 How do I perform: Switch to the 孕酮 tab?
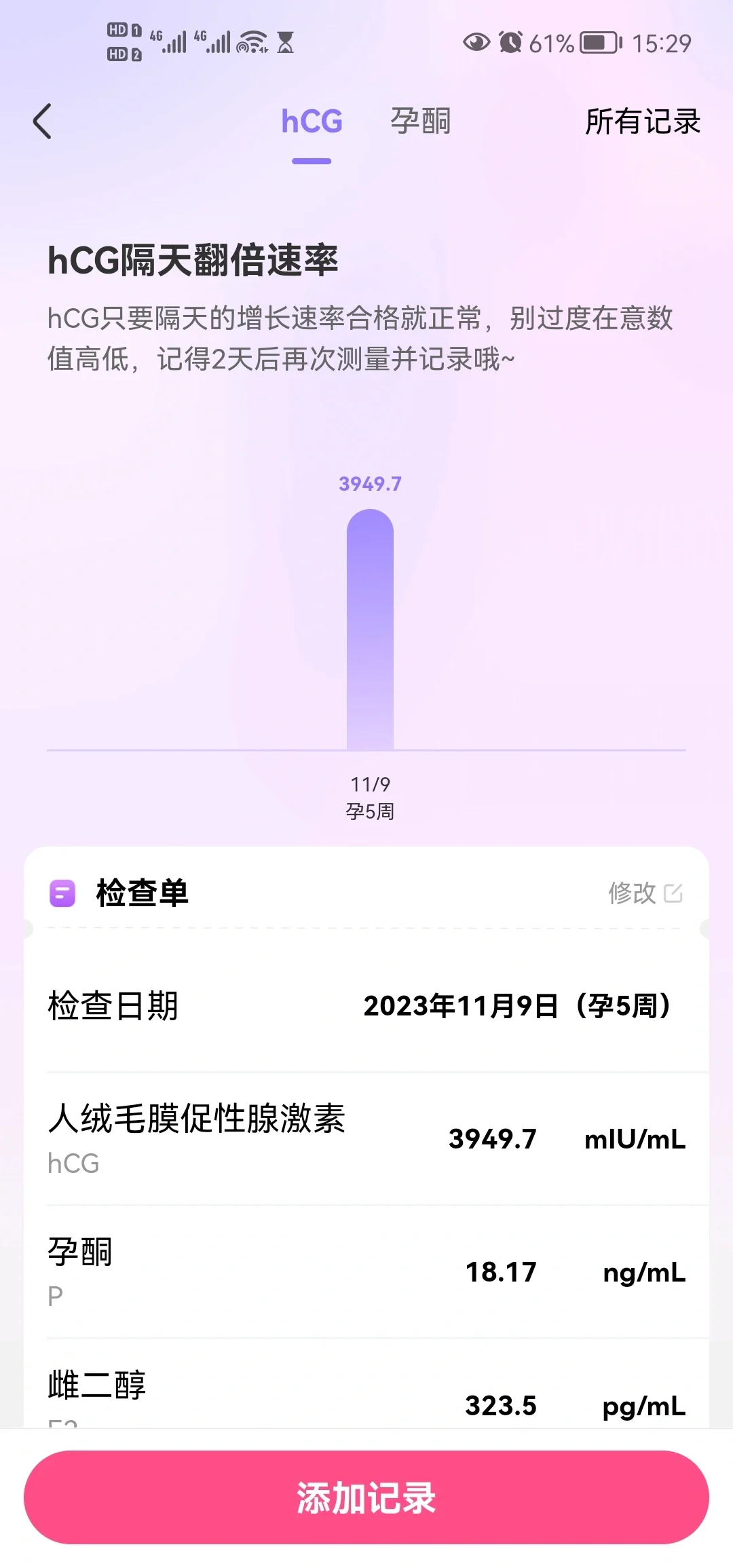point(420,122)
